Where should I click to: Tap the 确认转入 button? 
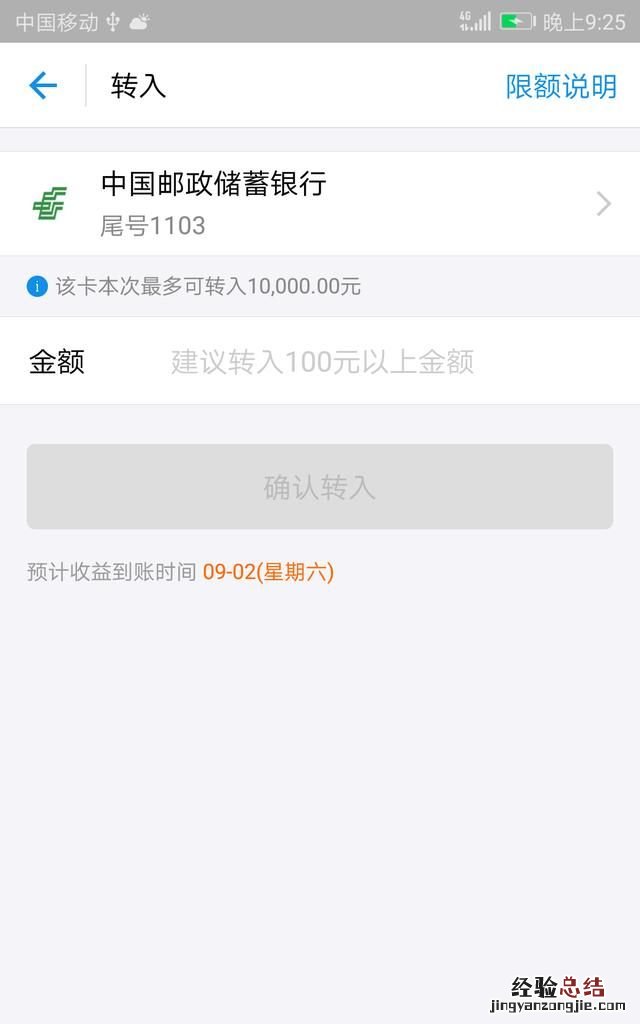click(320, 487)
